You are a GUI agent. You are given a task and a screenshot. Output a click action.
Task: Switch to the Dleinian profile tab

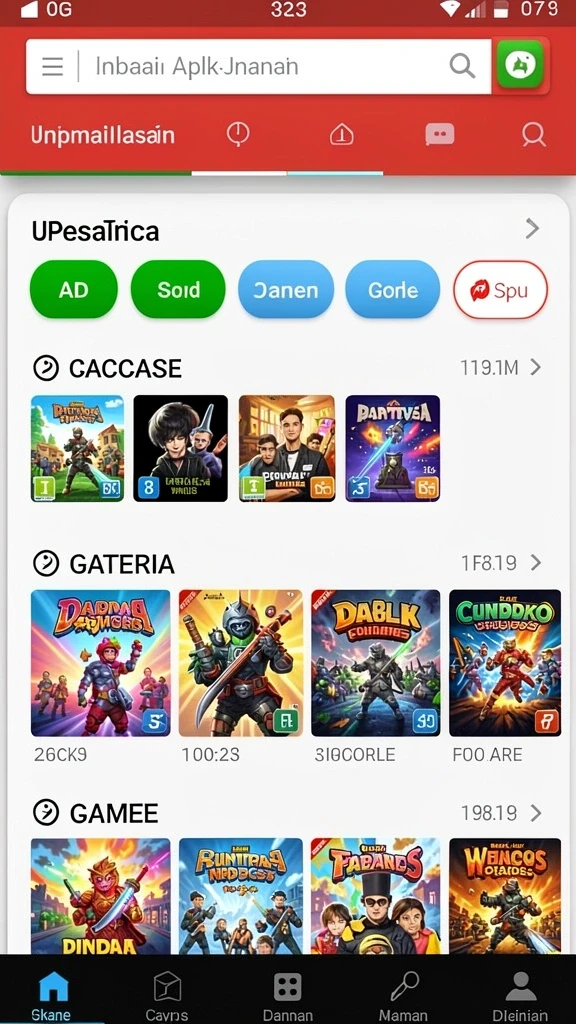(x=520, y=995)
